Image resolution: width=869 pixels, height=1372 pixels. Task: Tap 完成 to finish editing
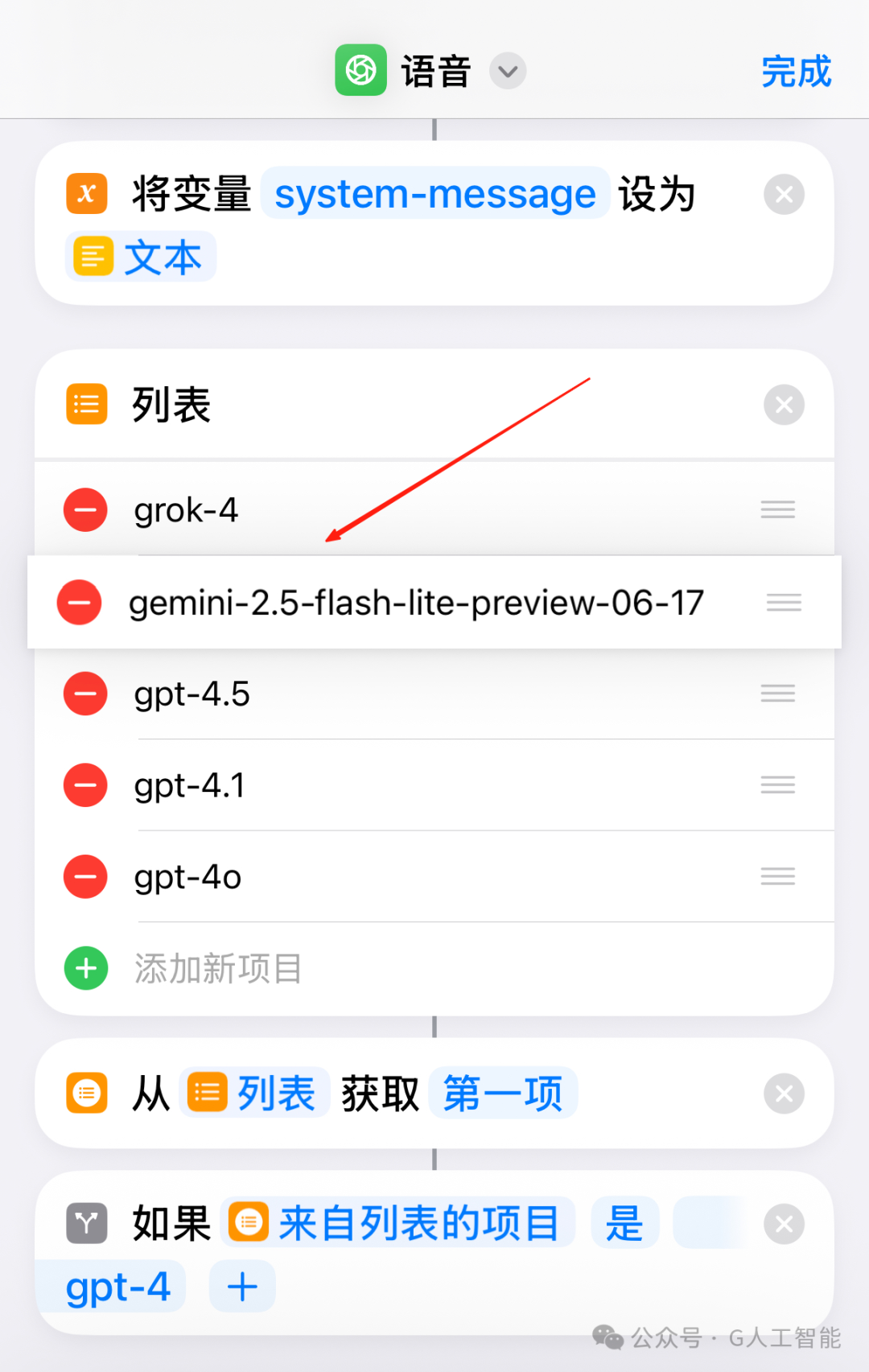point(796,72)
